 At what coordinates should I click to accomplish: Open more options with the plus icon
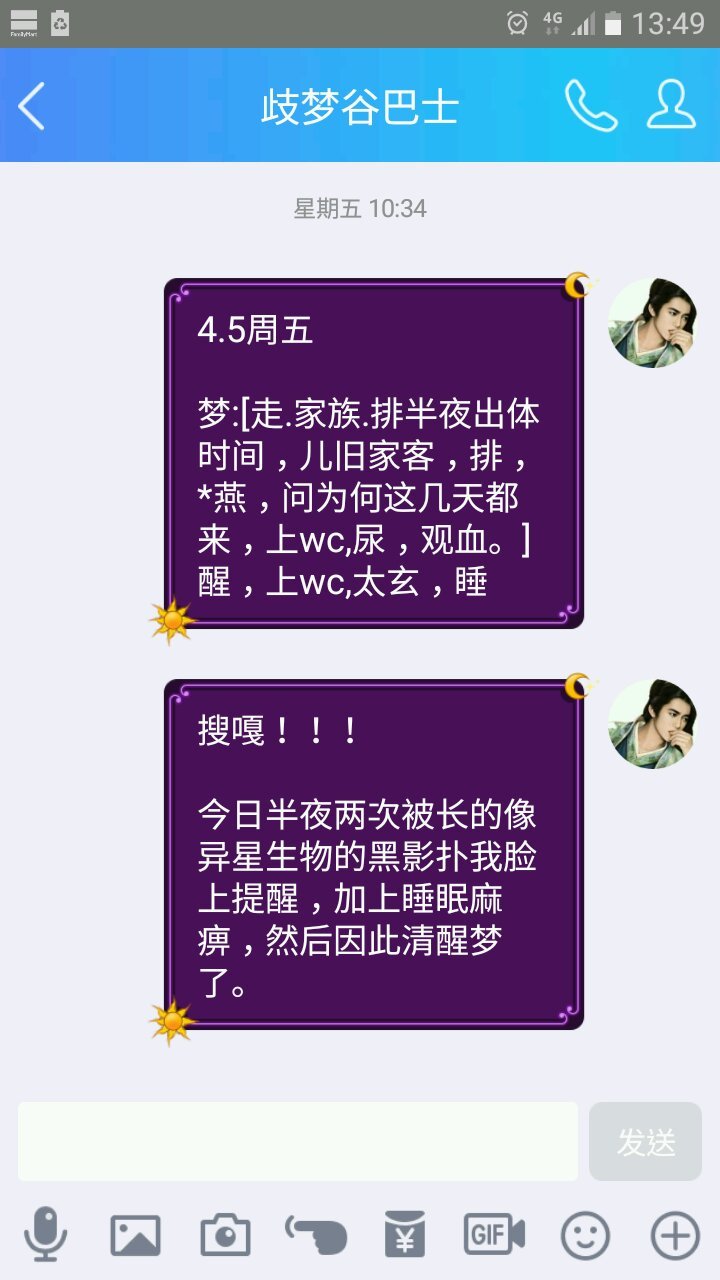coord(675,1235)
